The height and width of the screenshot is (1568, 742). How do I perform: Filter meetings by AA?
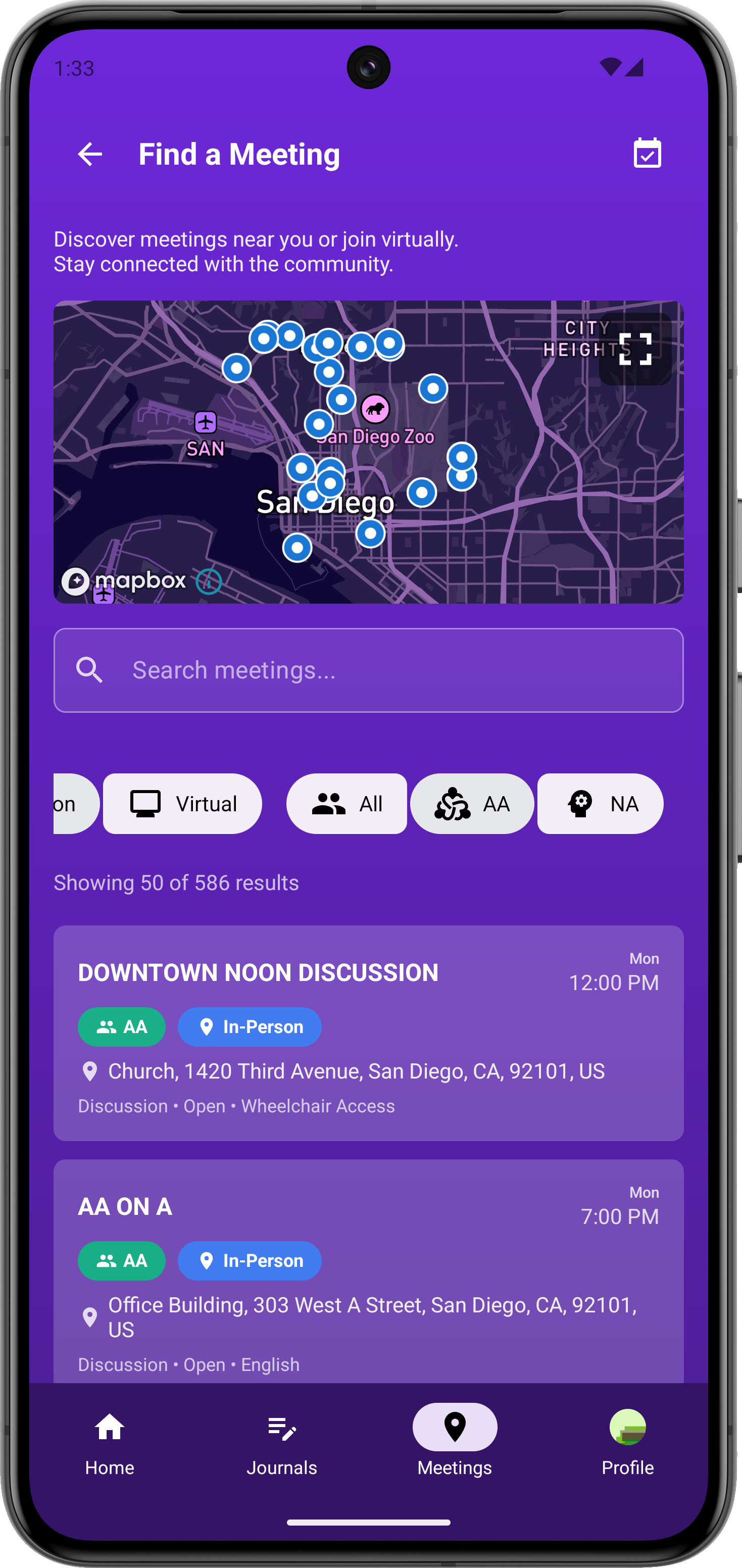(472, 804)
